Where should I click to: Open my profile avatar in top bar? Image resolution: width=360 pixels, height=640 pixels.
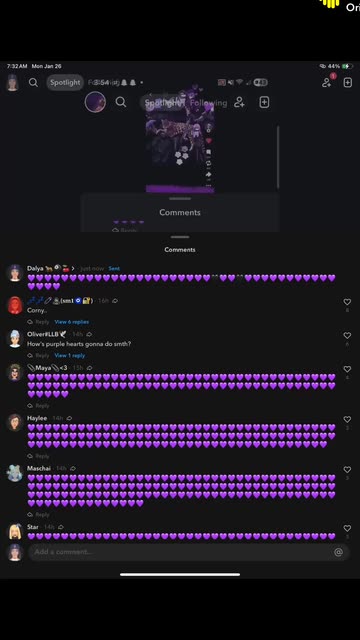pyautogui.click(x=13, y=83)
